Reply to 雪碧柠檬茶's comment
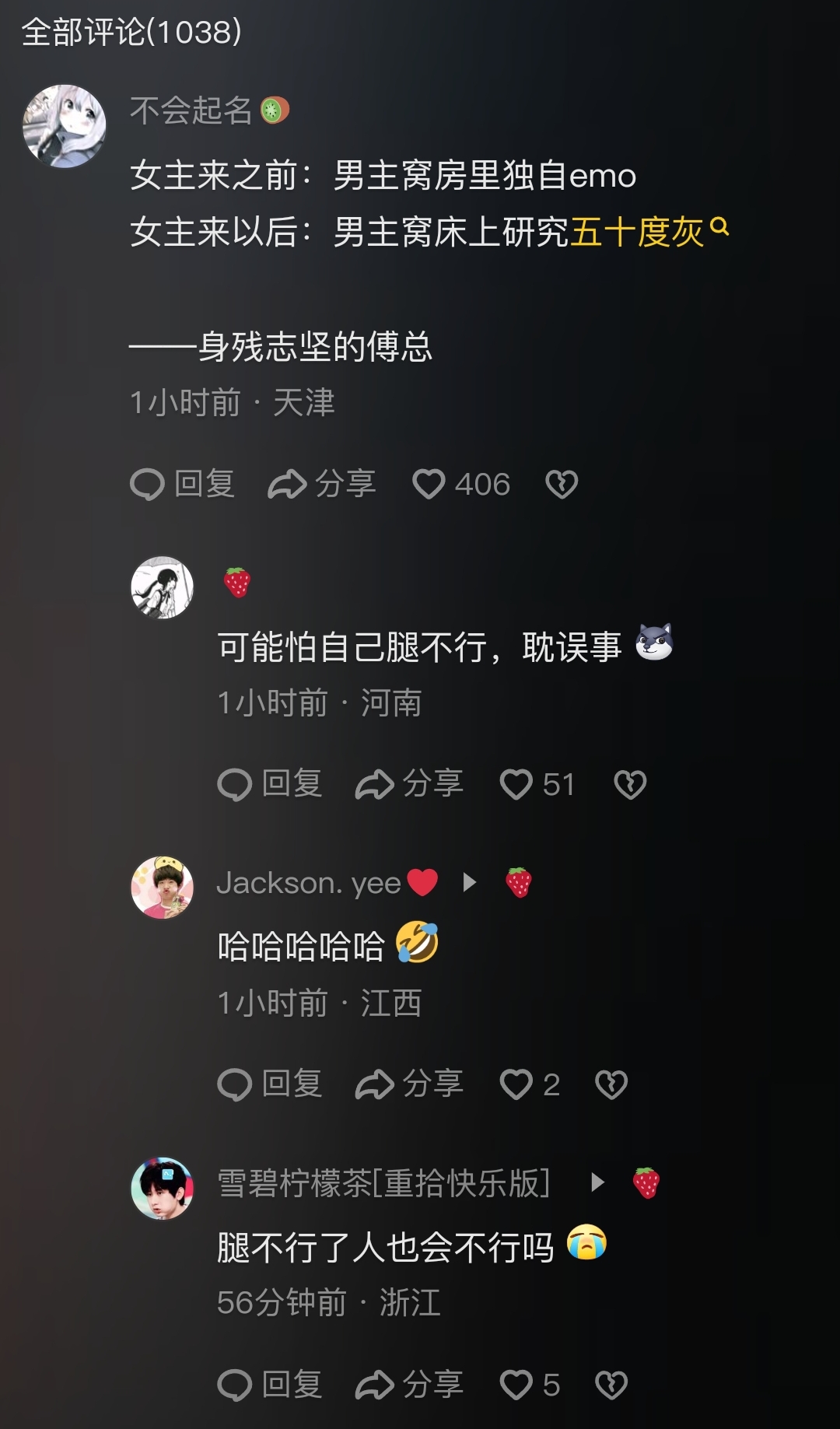840x1429 pixels. pyautogui.click(x=270, y=1384)
